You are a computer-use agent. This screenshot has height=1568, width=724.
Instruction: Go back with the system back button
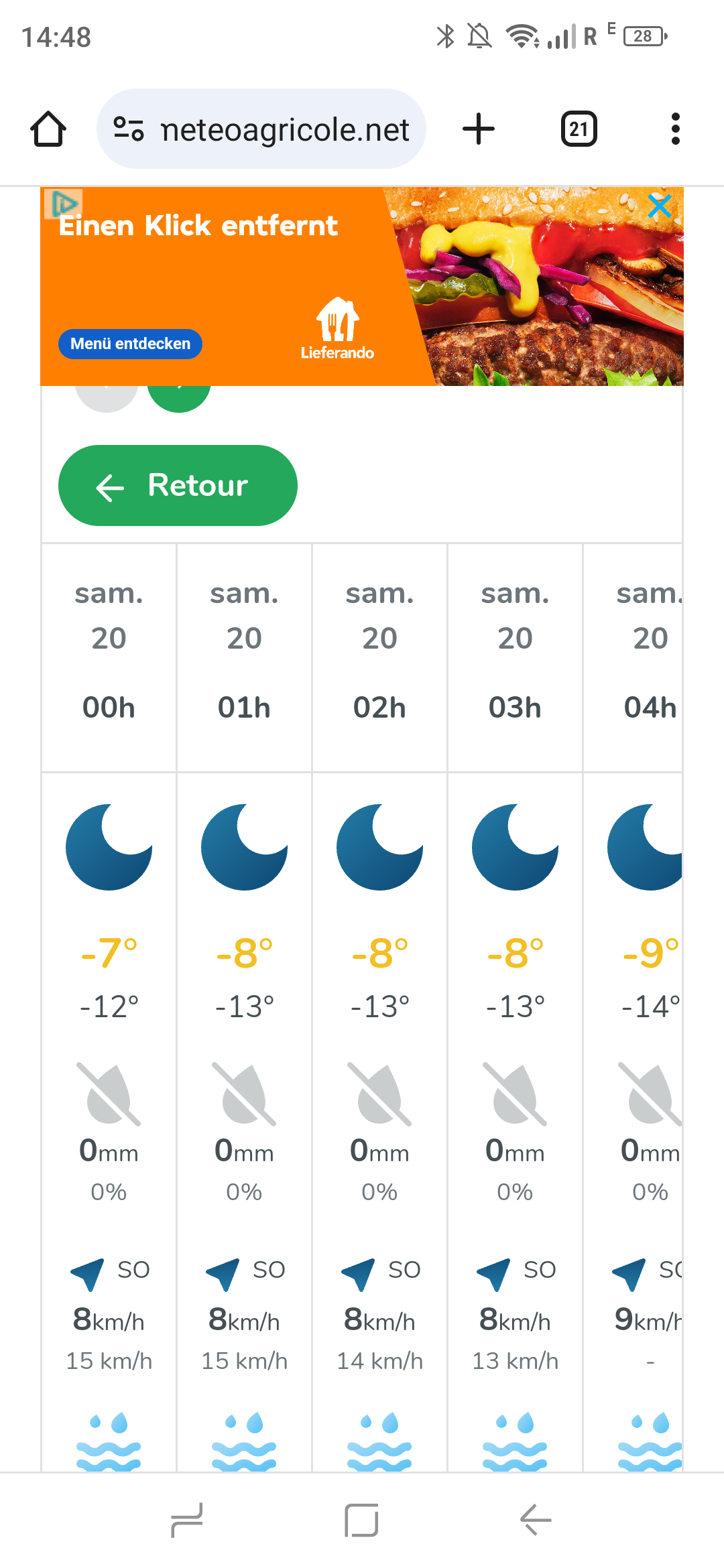tap(536, 1519)
